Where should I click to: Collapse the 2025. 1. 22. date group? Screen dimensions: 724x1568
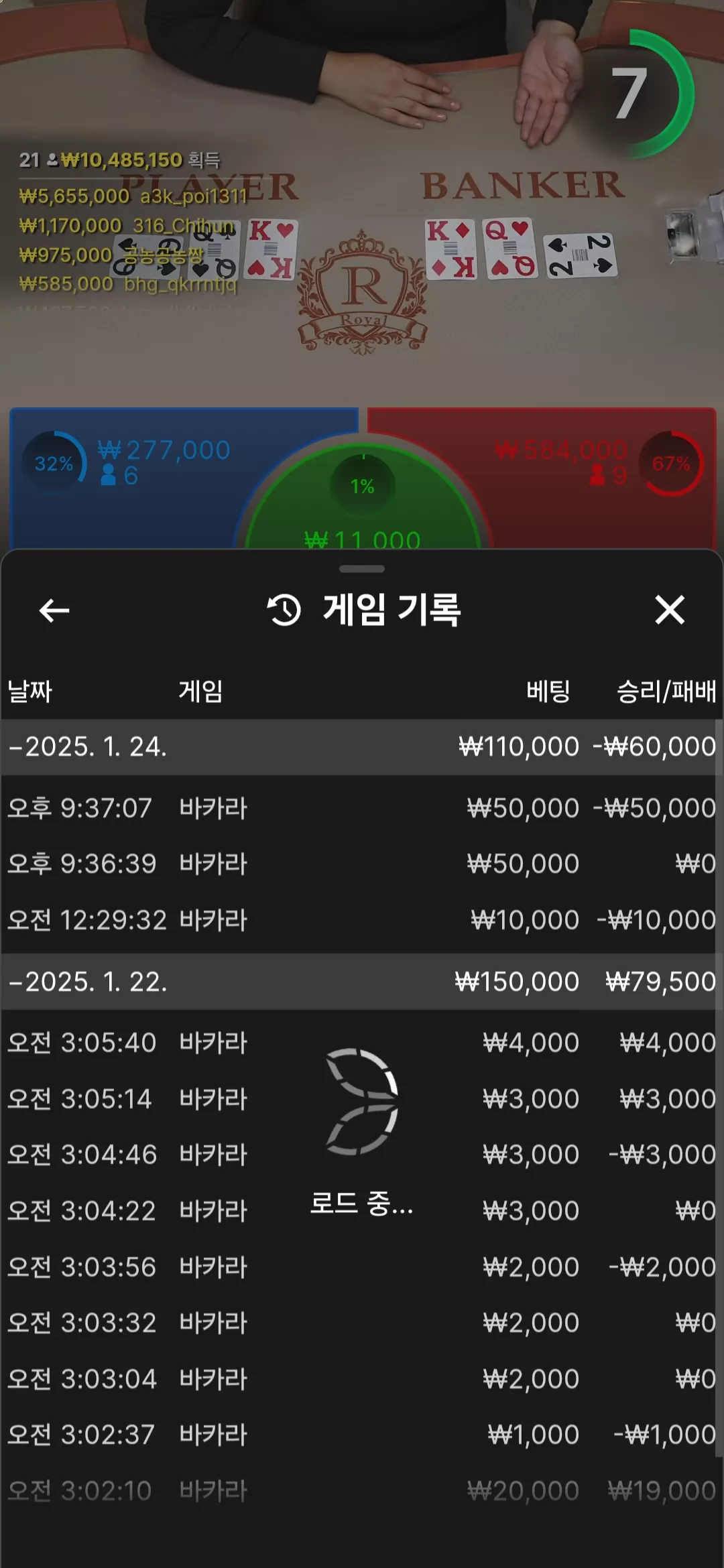click(359, 982)
